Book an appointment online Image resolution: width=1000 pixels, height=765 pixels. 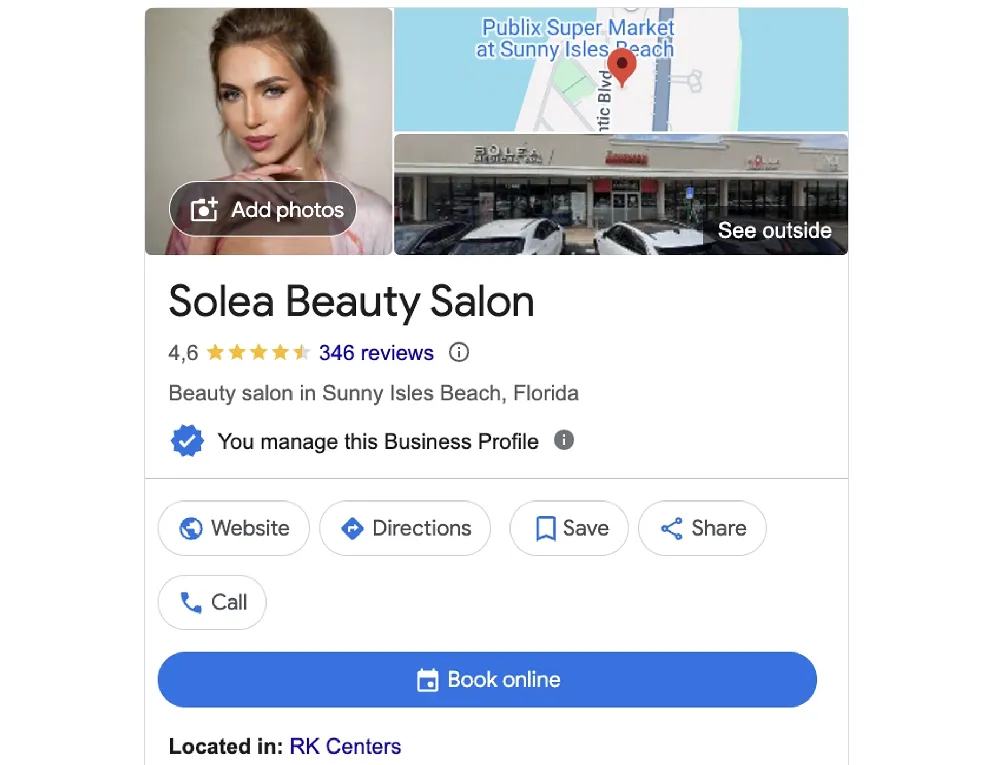click(x=487, y=680)
